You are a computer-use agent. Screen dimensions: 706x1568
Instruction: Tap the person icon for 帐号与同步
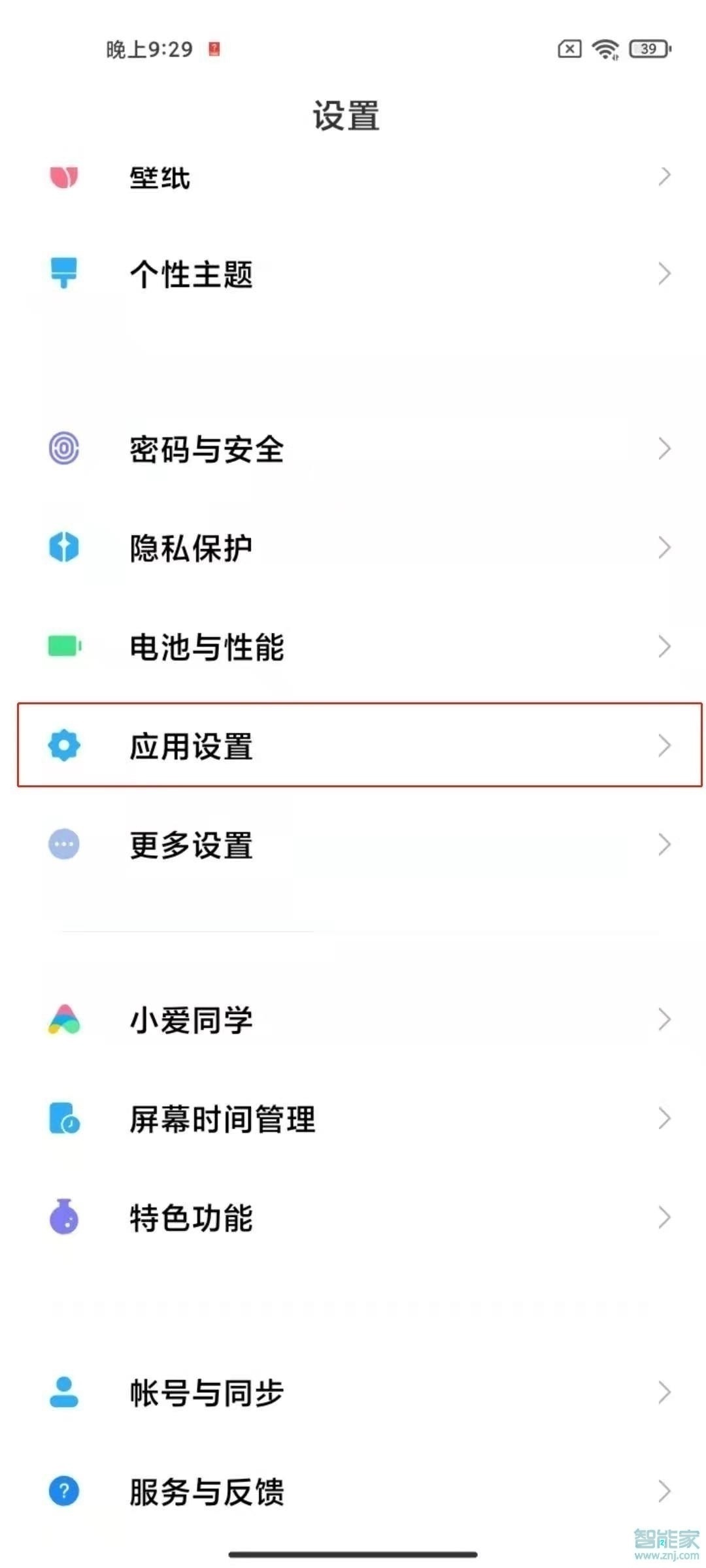coord(63,1390)
